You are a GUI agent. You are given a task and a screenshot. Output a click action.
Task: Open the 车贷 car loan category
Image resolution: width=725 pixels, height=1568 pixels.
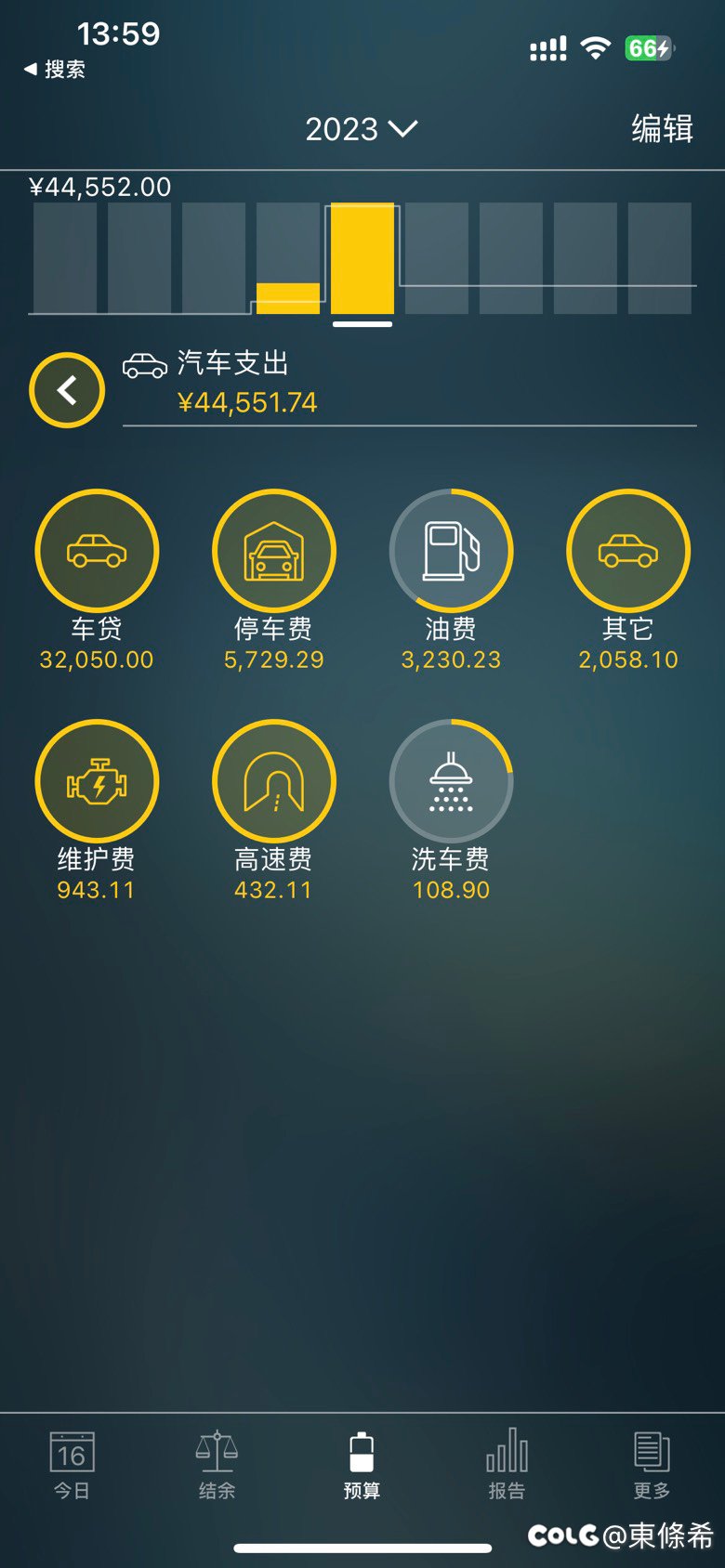[x=97, y=552]
